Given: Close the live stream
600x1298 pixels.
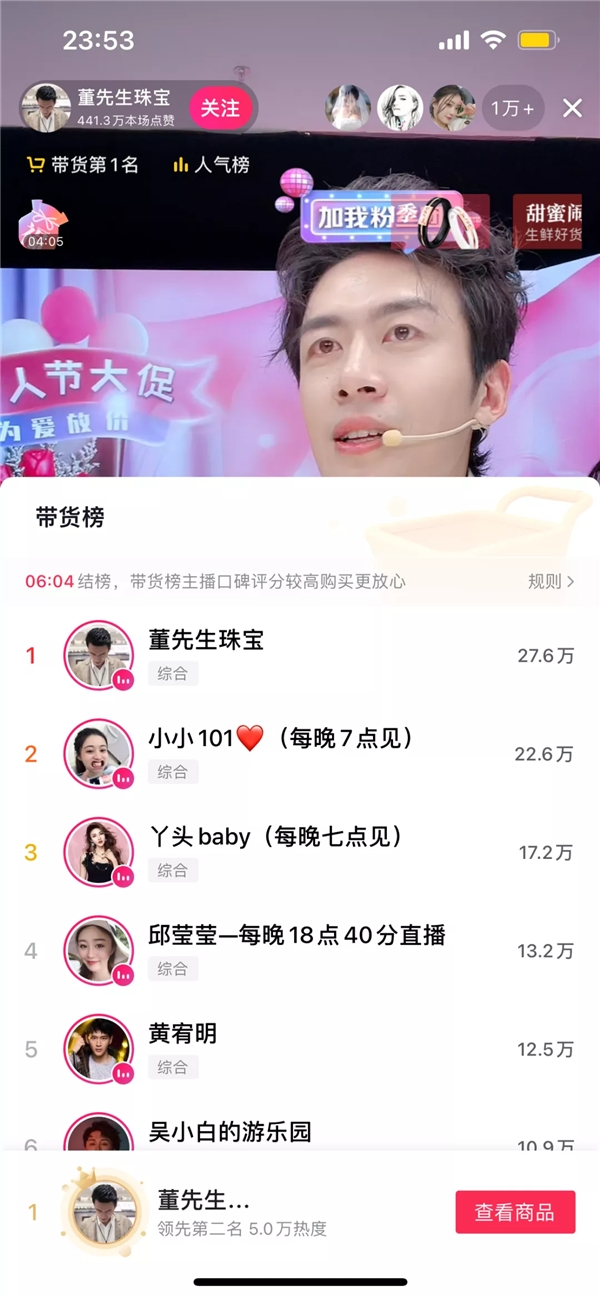Looking at the screenshot, I should click(572, 108).
